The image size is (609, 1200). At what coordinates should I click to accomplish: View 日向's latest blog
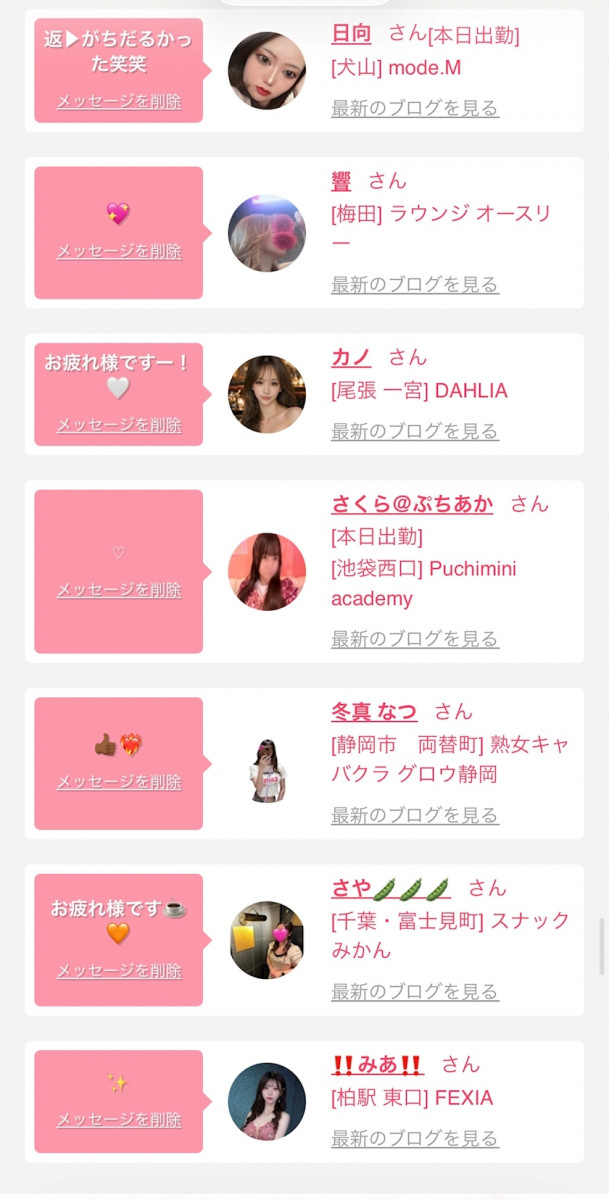pos(415,108)
